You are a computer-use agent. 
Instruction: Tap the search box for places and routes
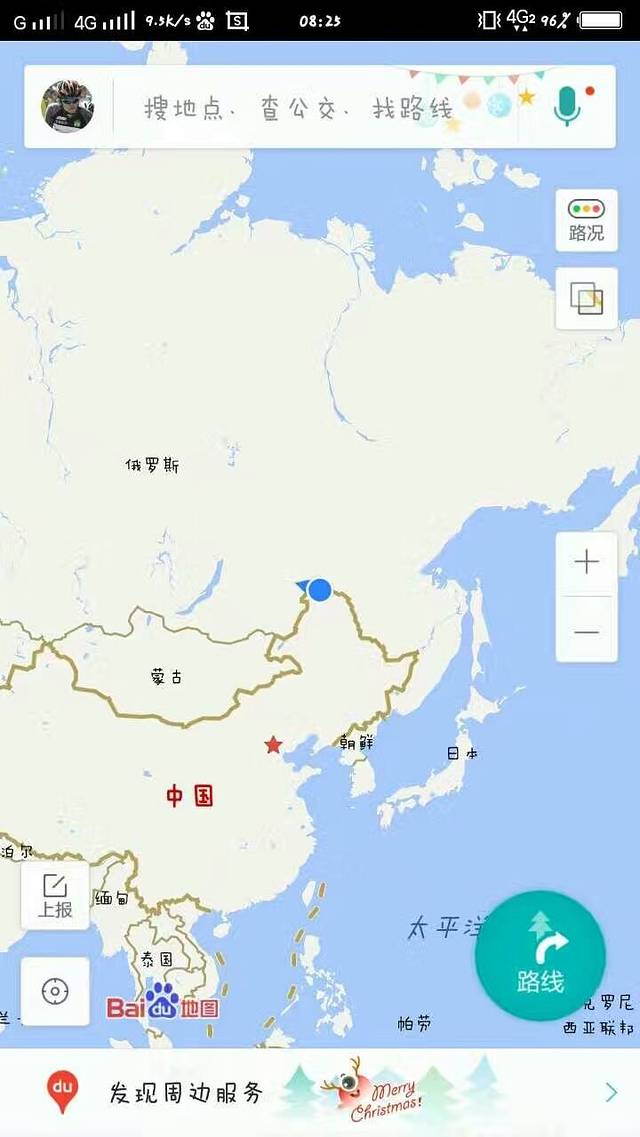(298, 108)
